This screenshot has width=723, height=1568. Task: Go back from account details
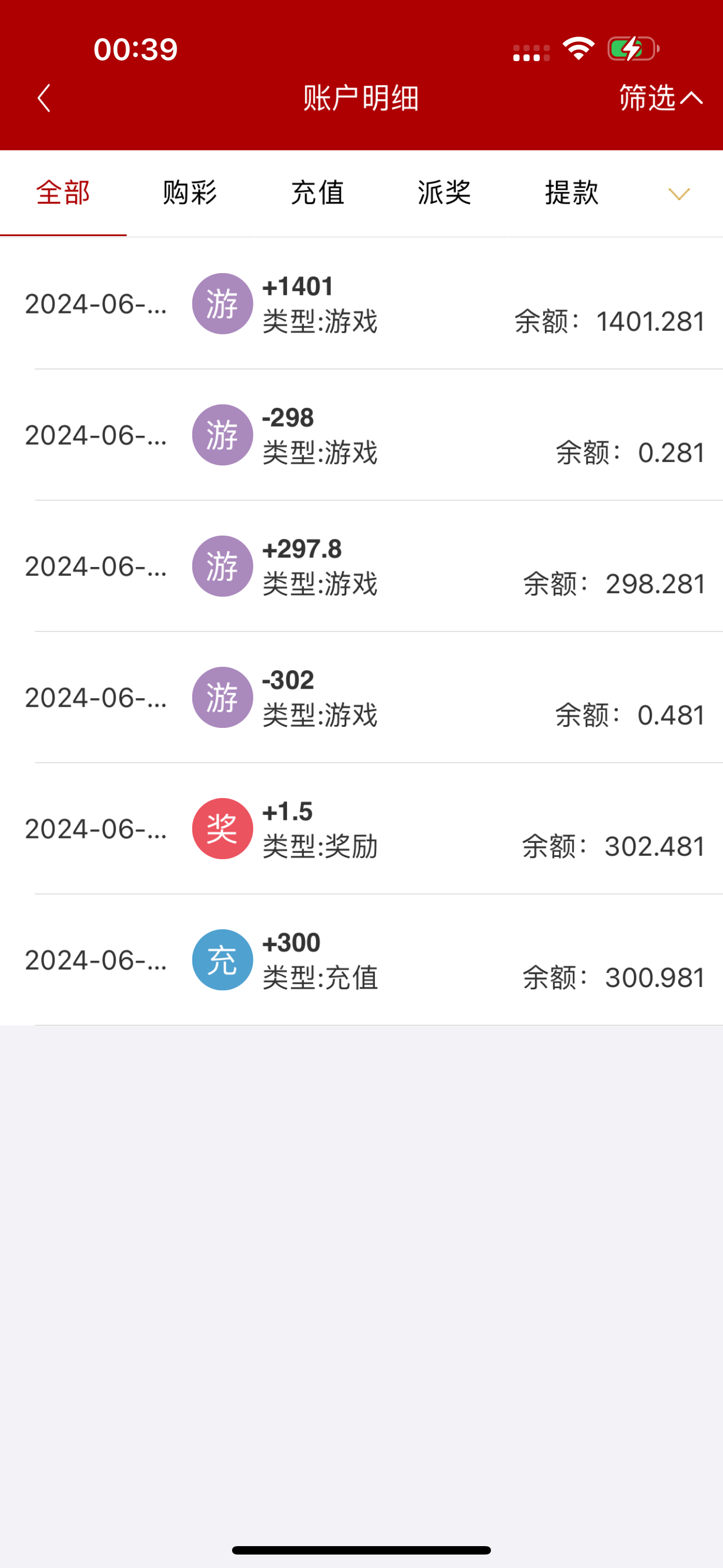coord(44,98)
